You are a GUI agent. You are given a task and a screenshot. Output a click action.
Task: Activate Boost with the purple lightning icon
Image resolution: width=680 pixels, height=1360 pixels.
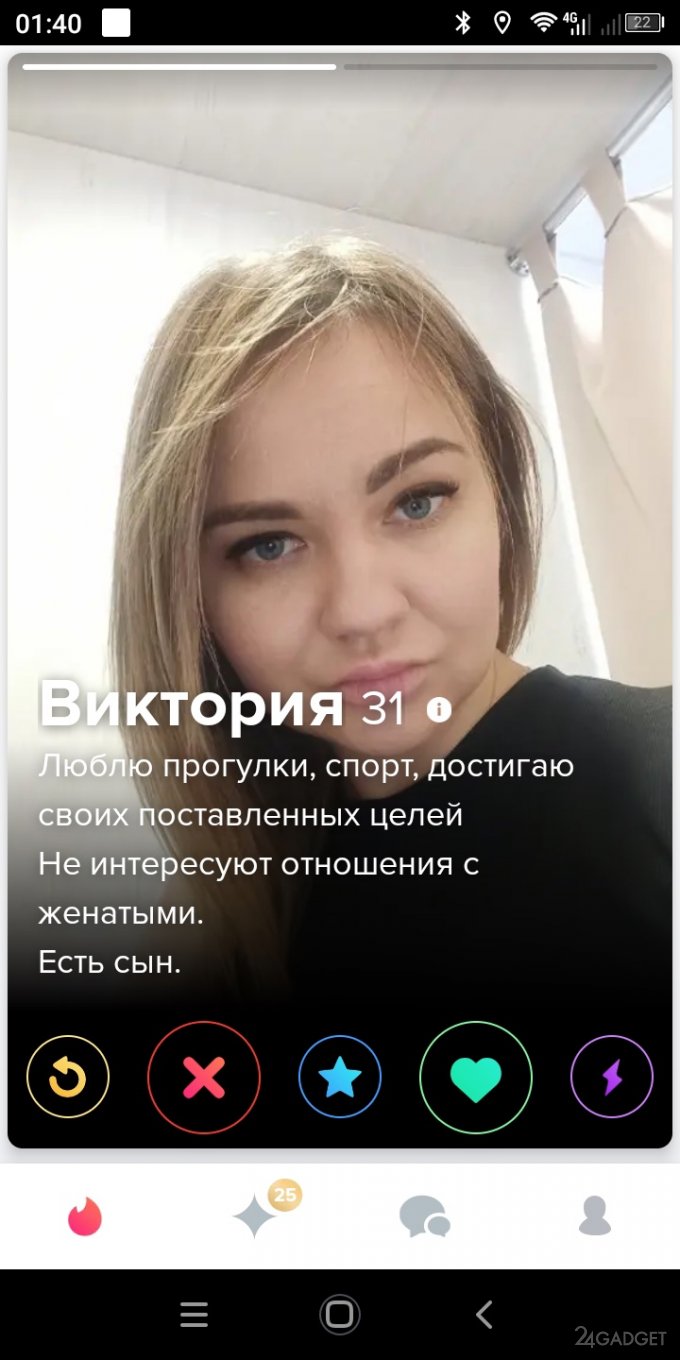click(612, 1077)
